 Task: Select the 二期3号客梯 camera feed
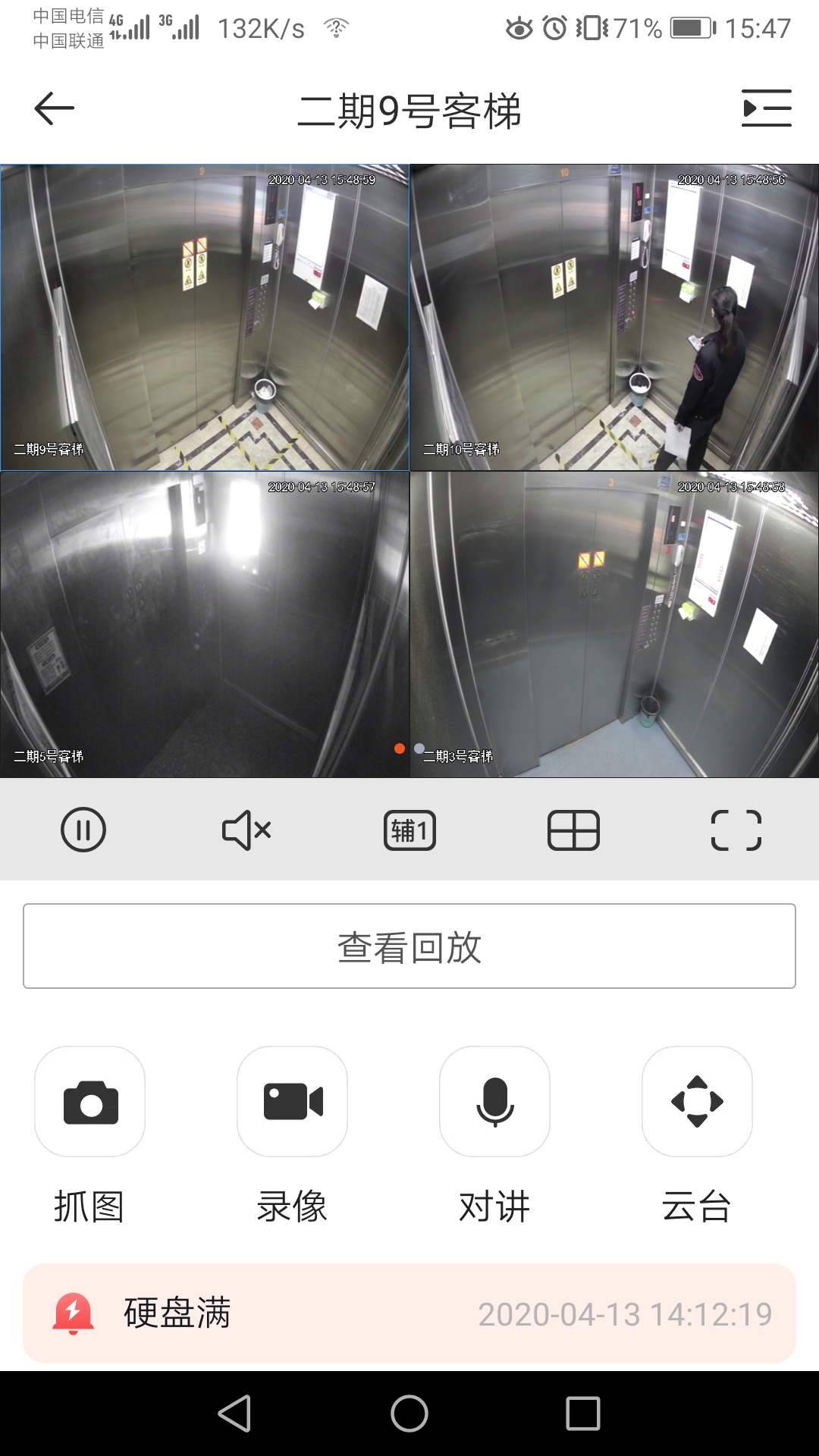tap(614, 624)
